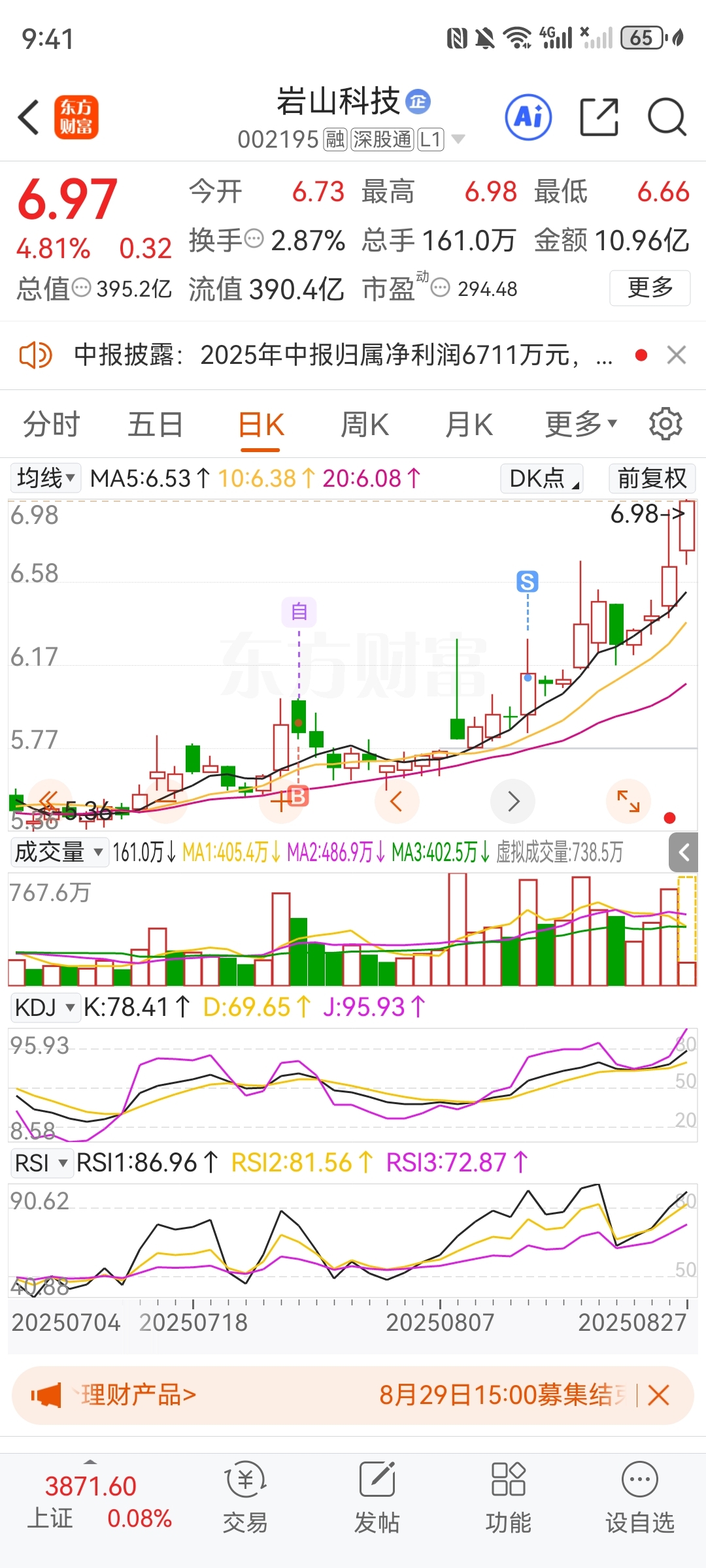Share this stock page
Viewport: 706px width, 1568px height.
pos(599,118)
